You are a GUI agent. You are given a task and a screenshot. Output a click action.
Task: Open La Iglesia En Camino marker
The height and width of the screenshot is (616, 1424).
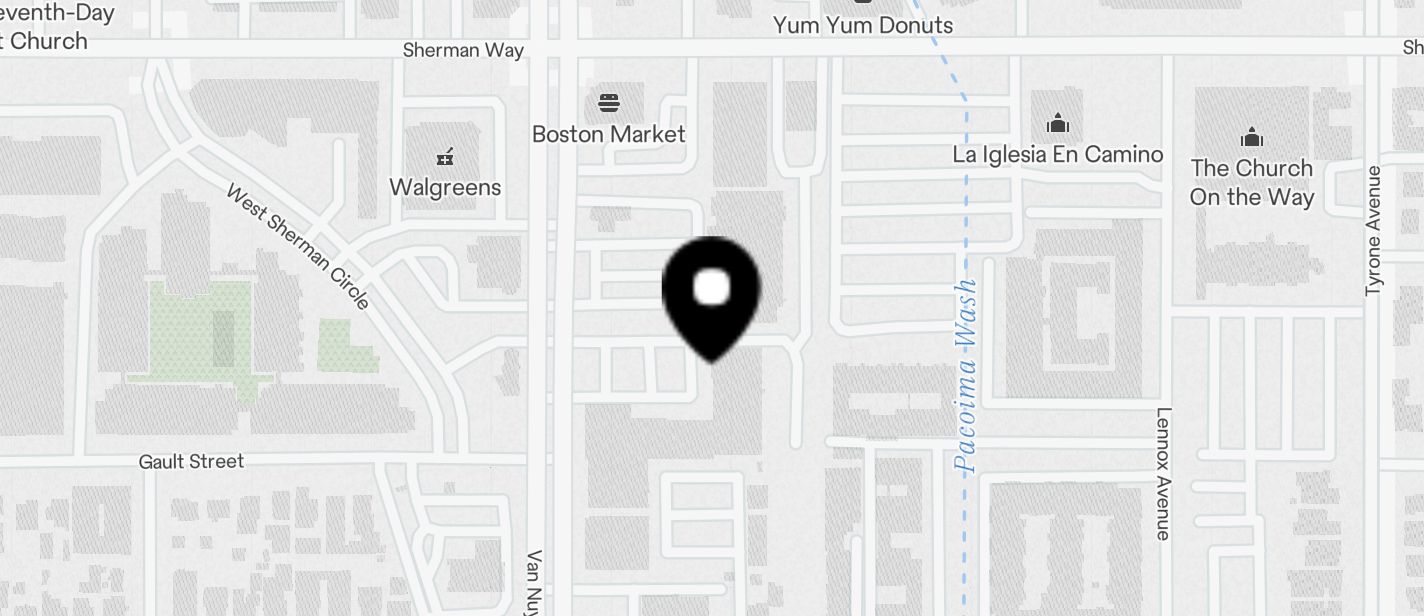pyautogui.click(x=1057, y=125)
